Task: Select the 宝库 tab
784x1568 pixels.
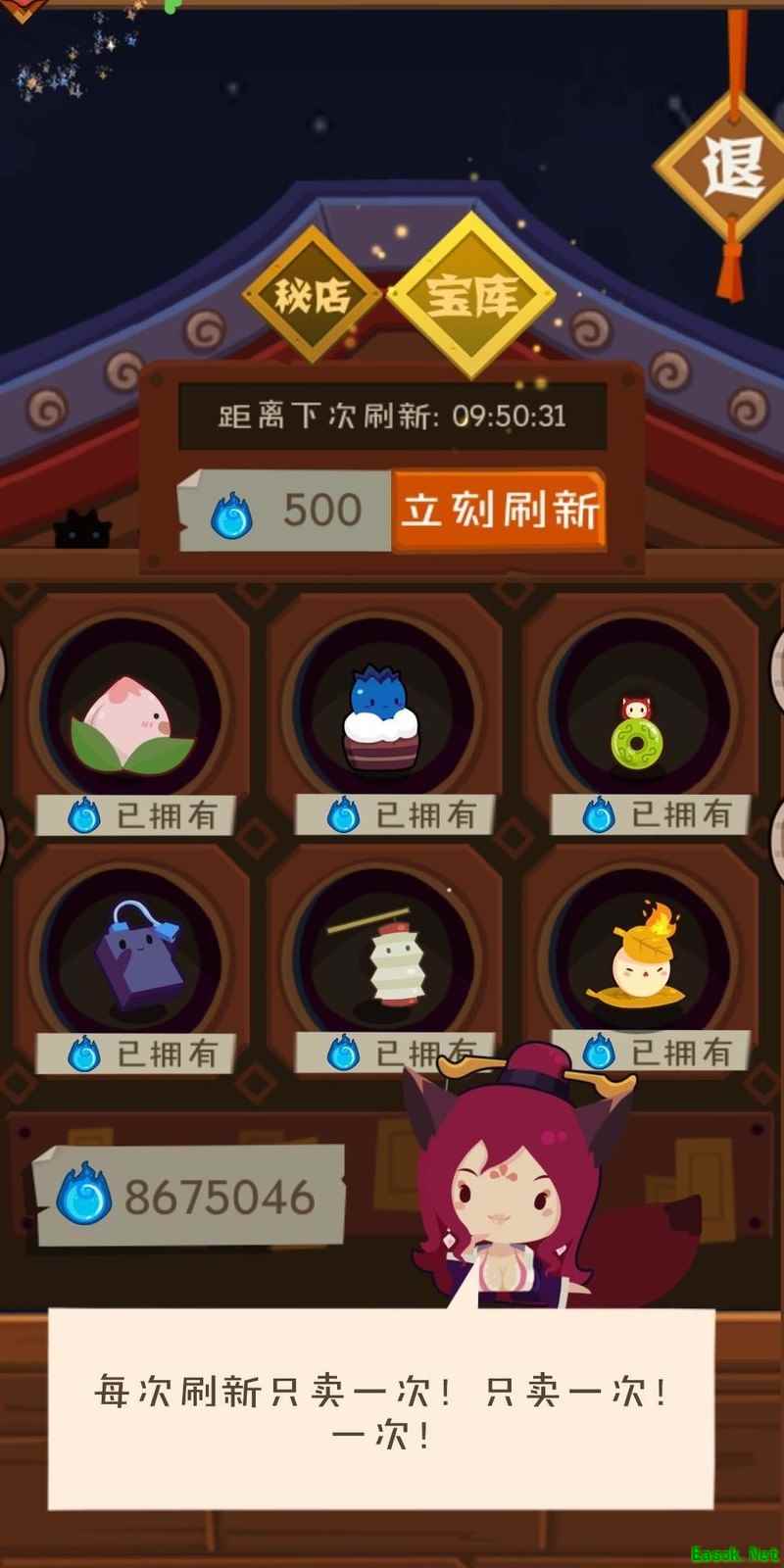Action: (471, 294)
